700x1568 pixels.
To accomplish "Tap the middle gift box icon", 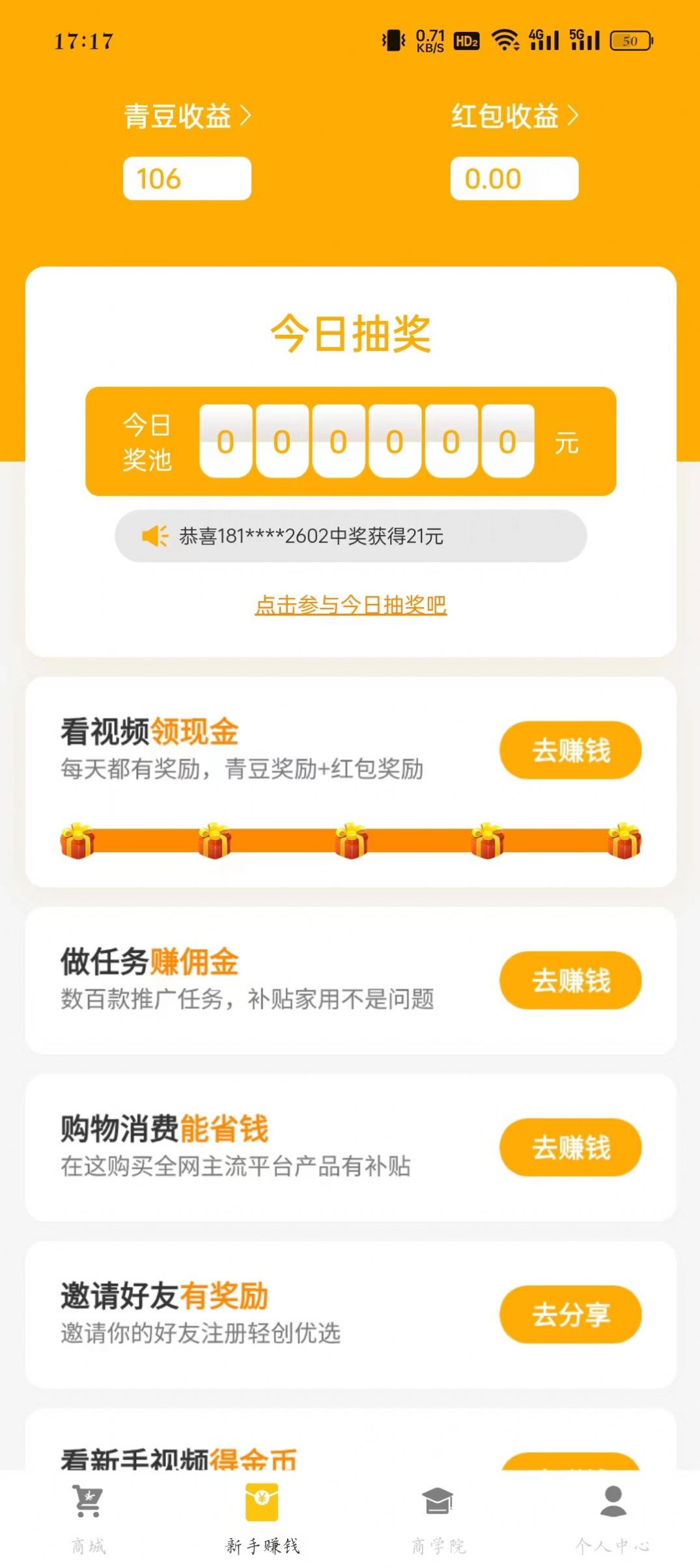I will coord(351,842).
